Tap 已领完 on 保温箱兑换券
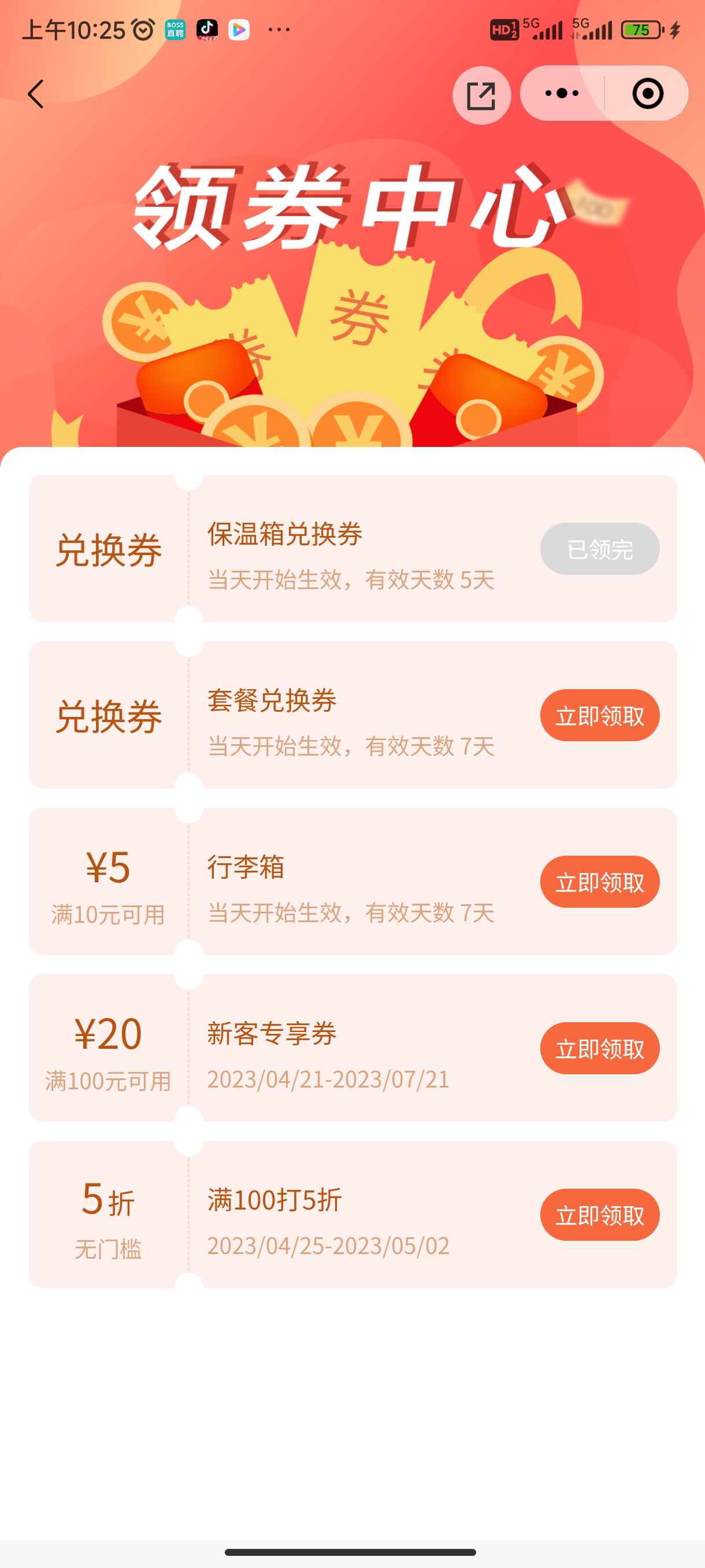705x1568 pixels. (x=599, y=549)
